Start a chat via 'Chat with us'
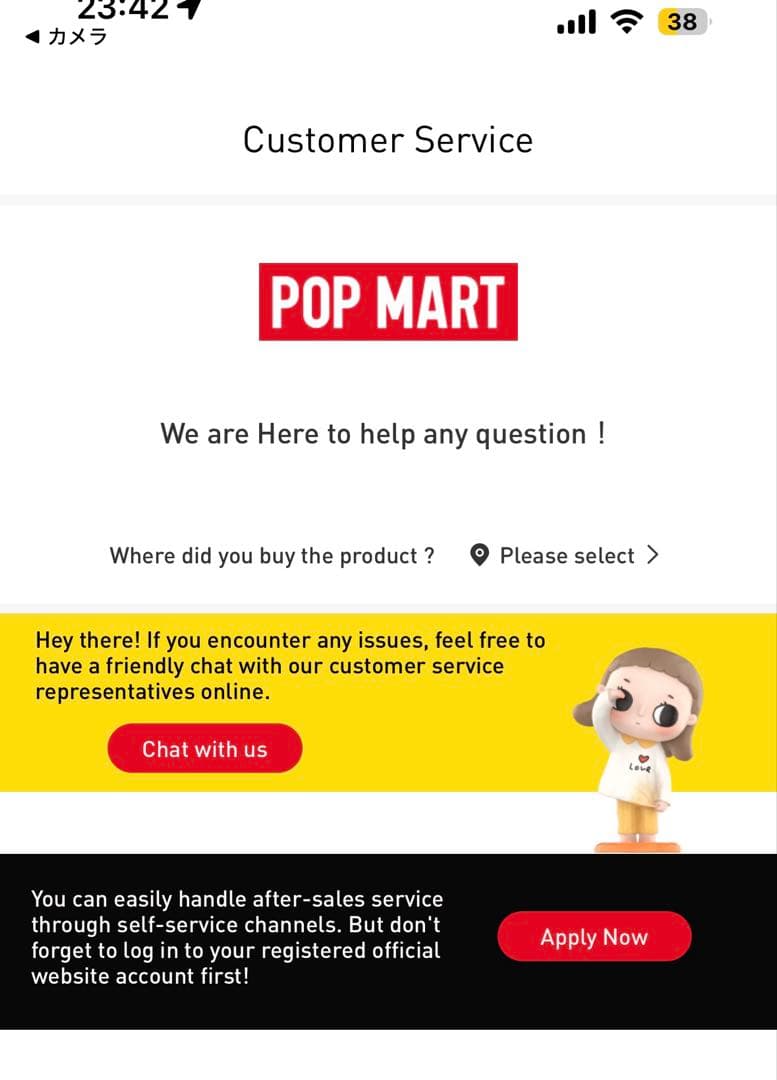This screenshot has height=1080, width=777. click(204, 749)
